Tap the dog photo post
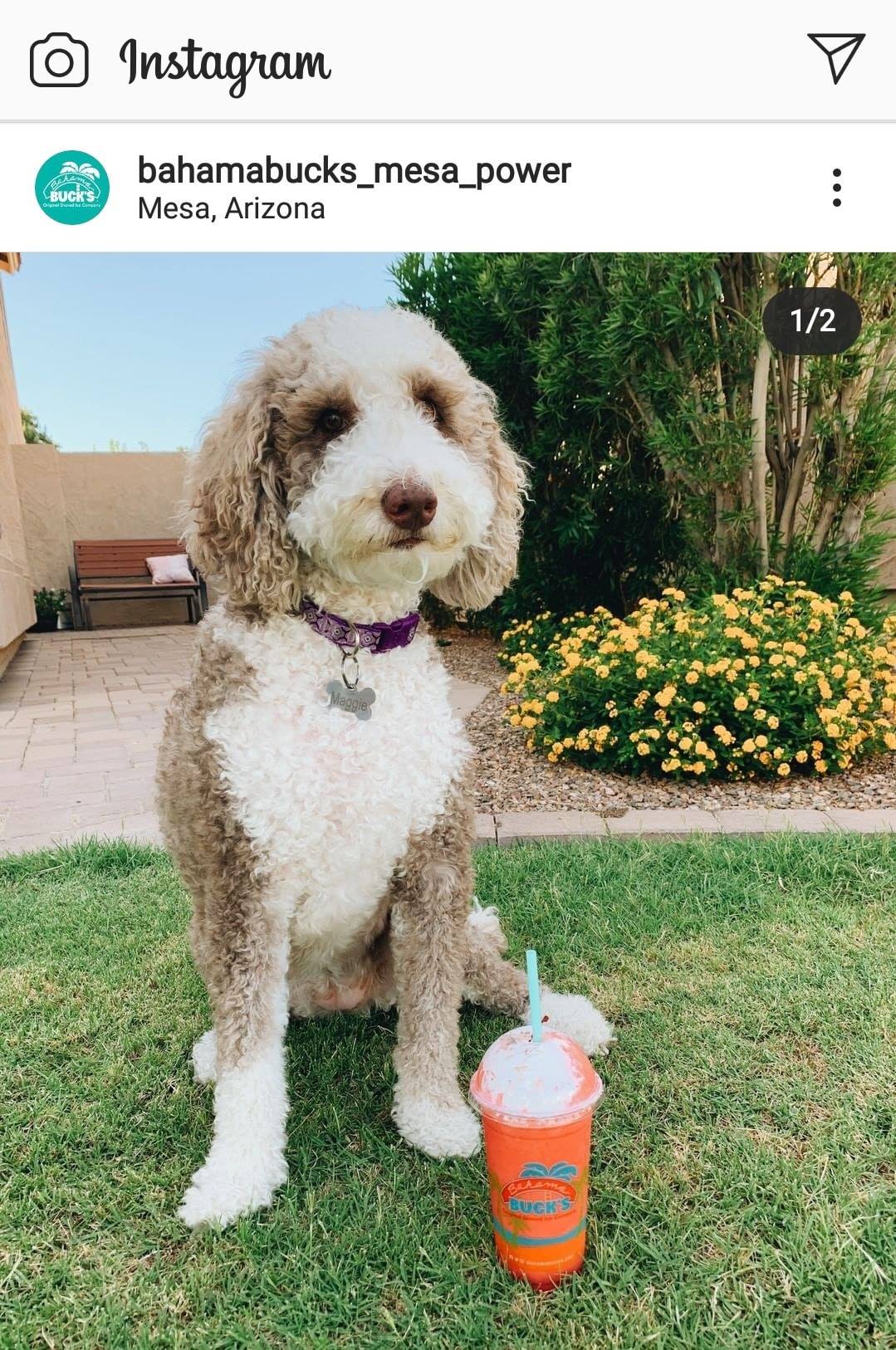896x1350 pixels. coord(448,797)
